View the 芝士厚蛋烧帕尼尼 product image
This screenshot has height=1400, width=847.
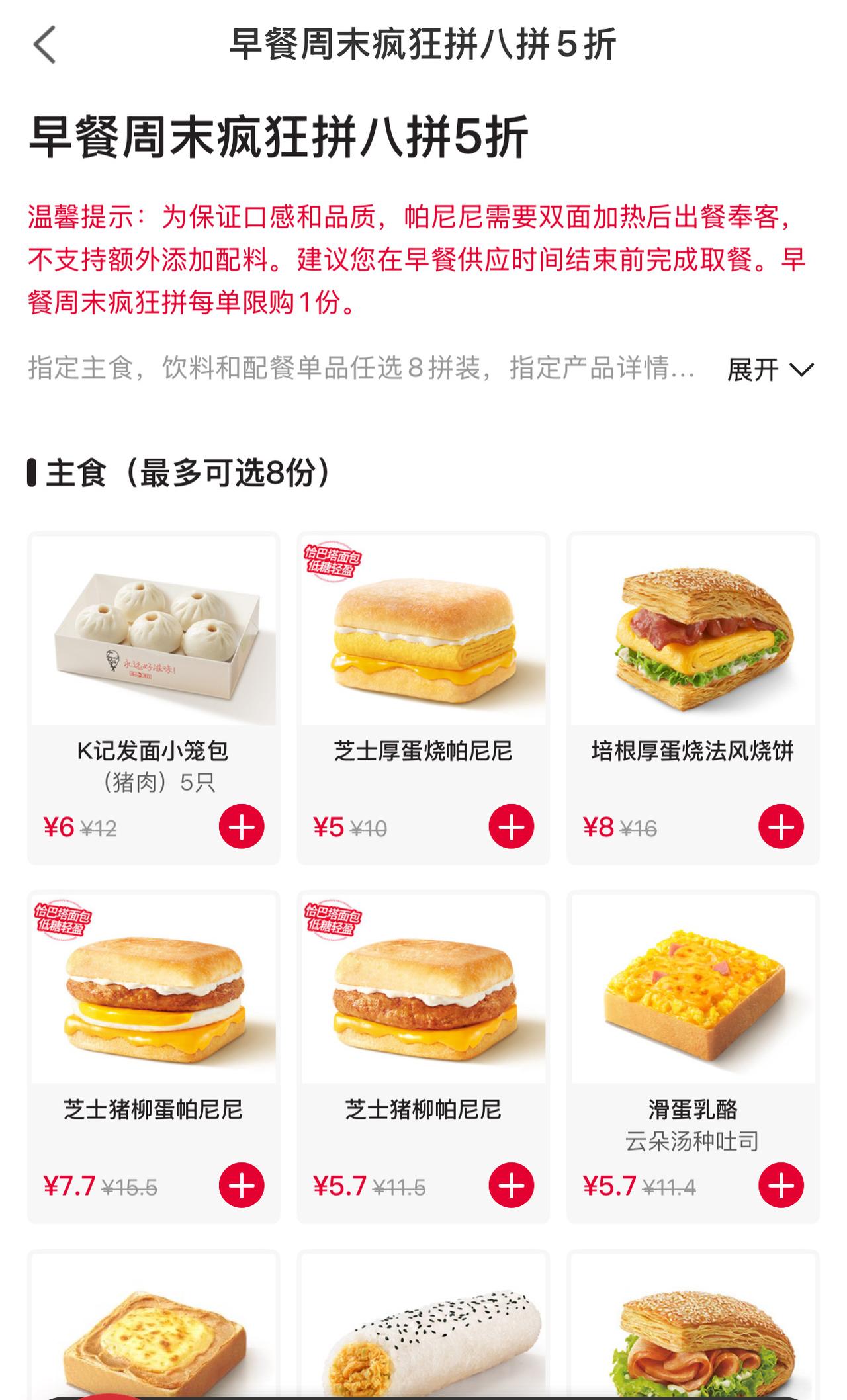tap(423, 631)
